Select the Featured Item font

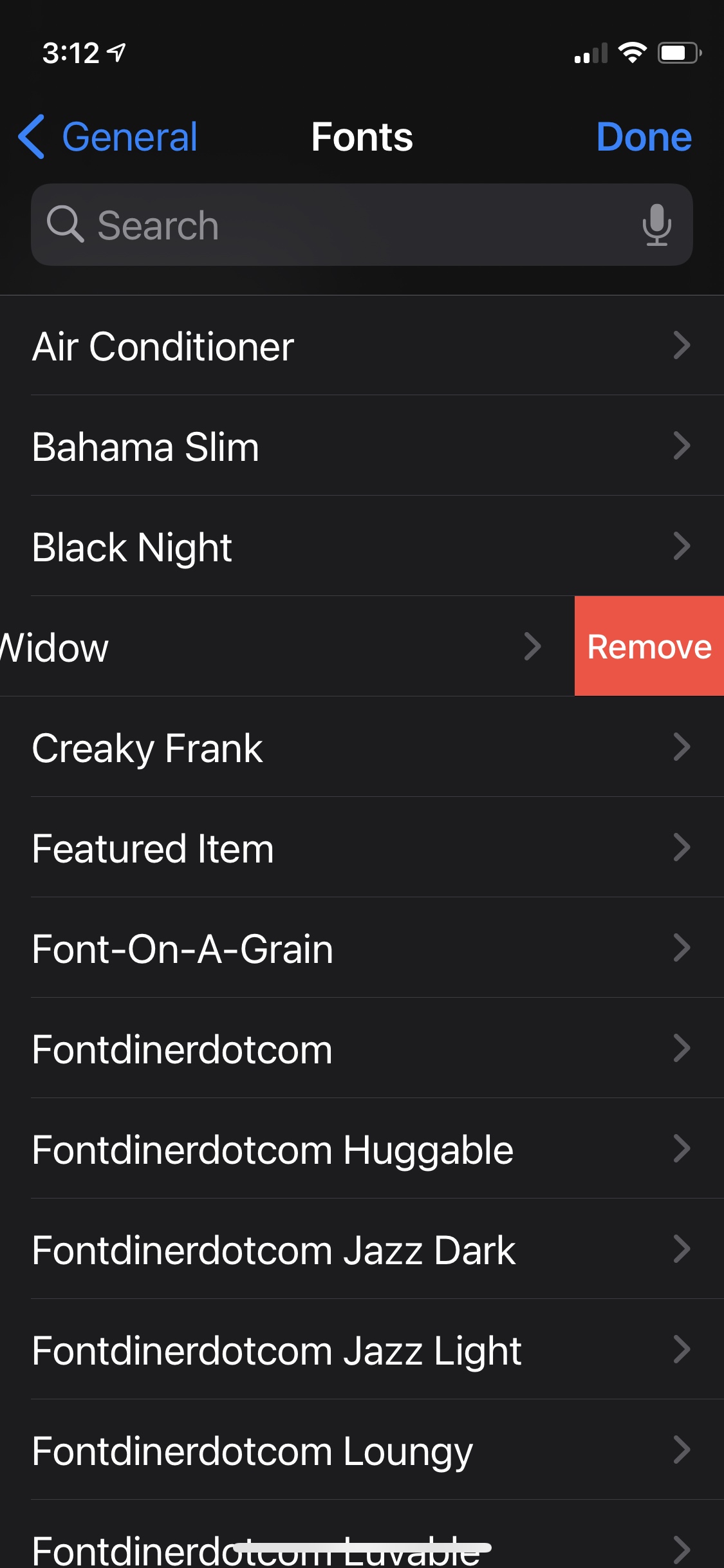(x=362, y=848)
